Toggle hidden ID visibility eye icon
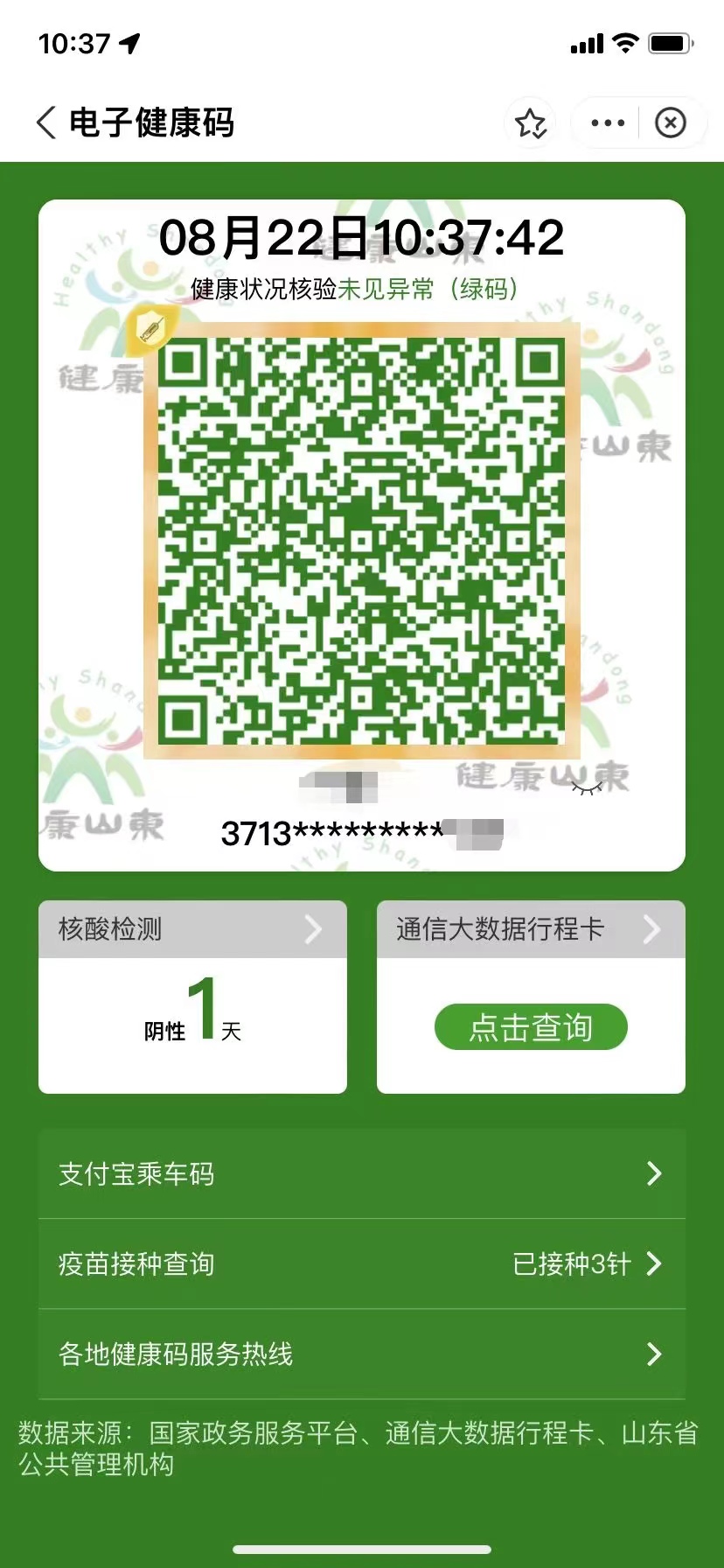 (587, 789)
